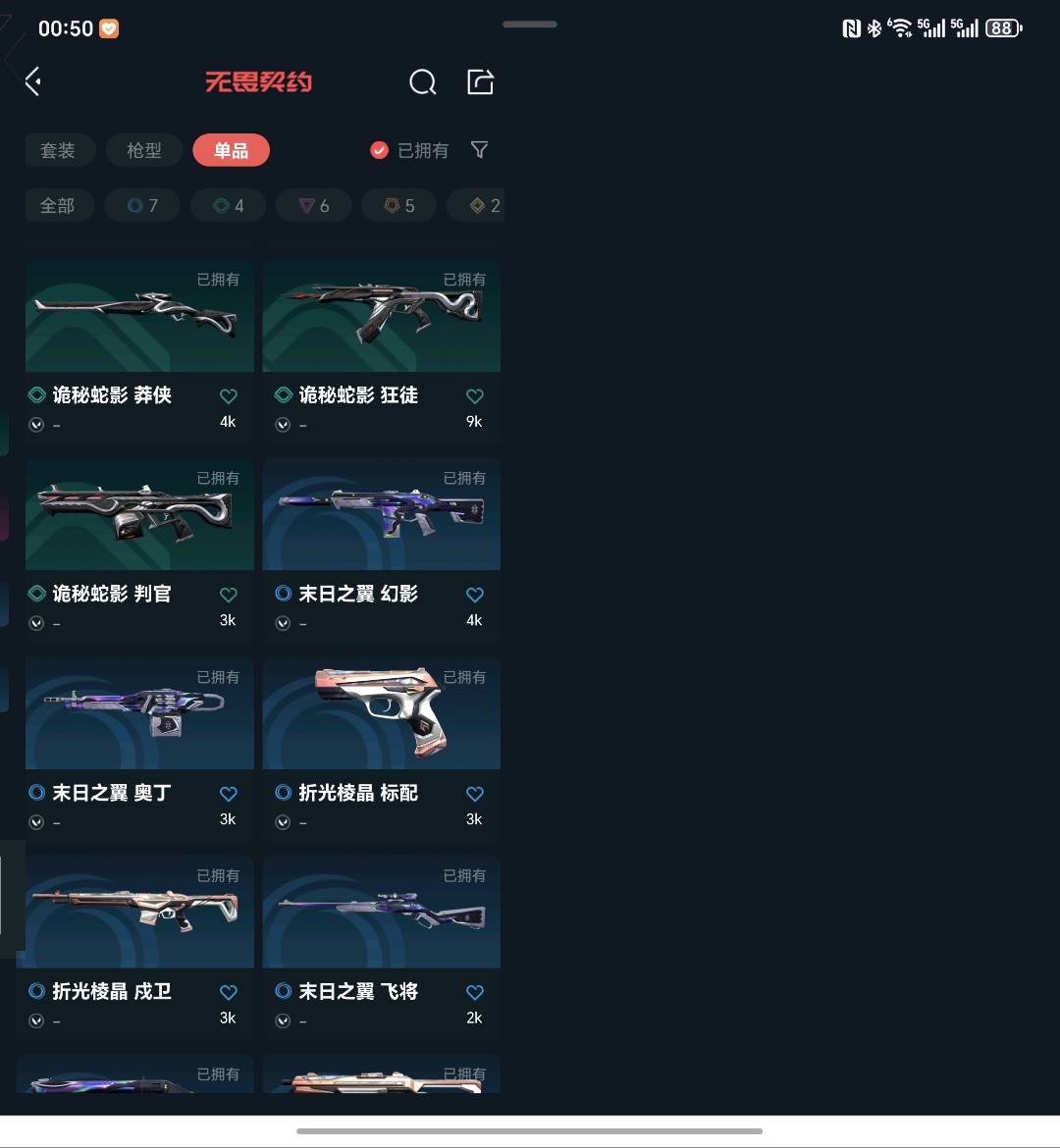Like the 诡秘蛇影 狂徒 skin

[x=475, y=396]
